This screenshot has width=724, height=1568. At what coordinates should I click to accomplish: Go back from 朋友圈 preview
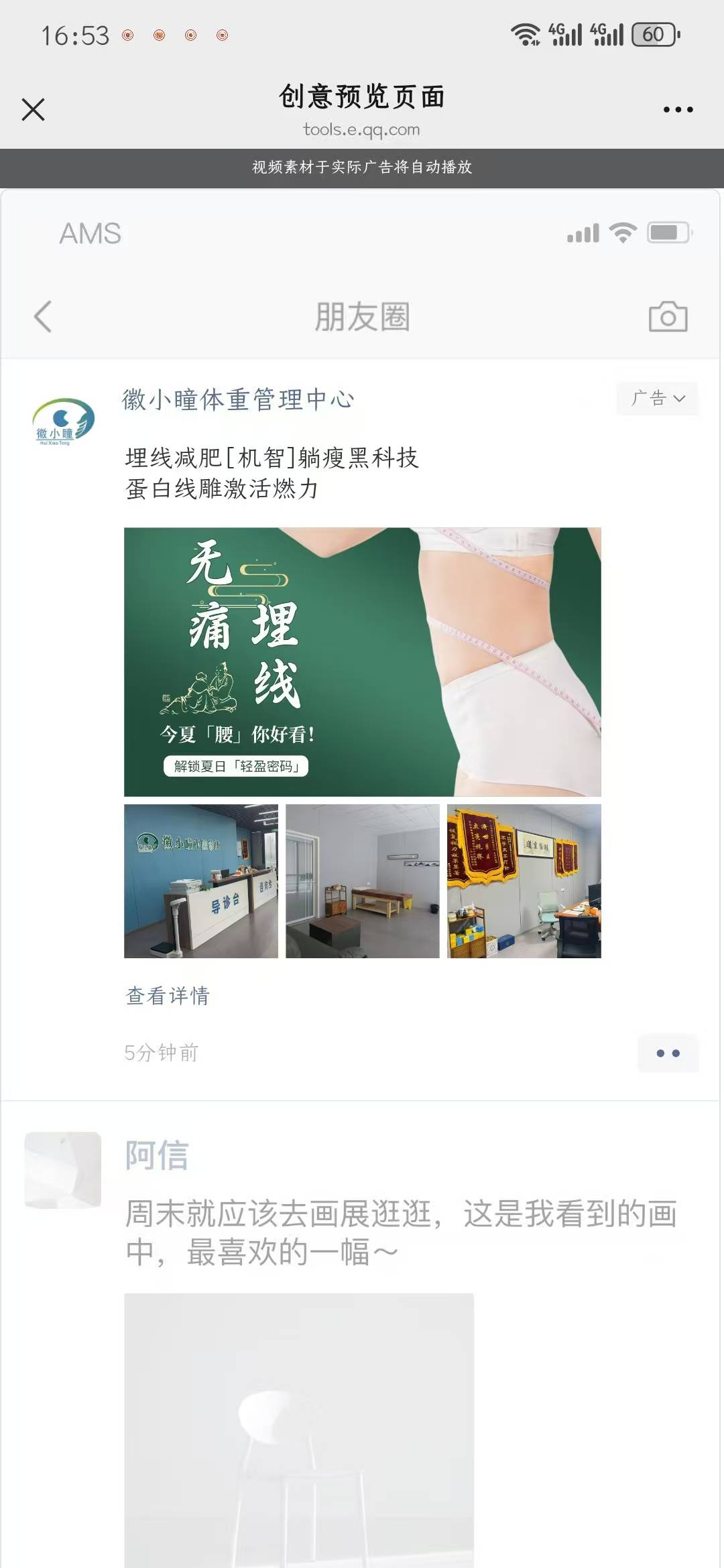pos(43,316)
